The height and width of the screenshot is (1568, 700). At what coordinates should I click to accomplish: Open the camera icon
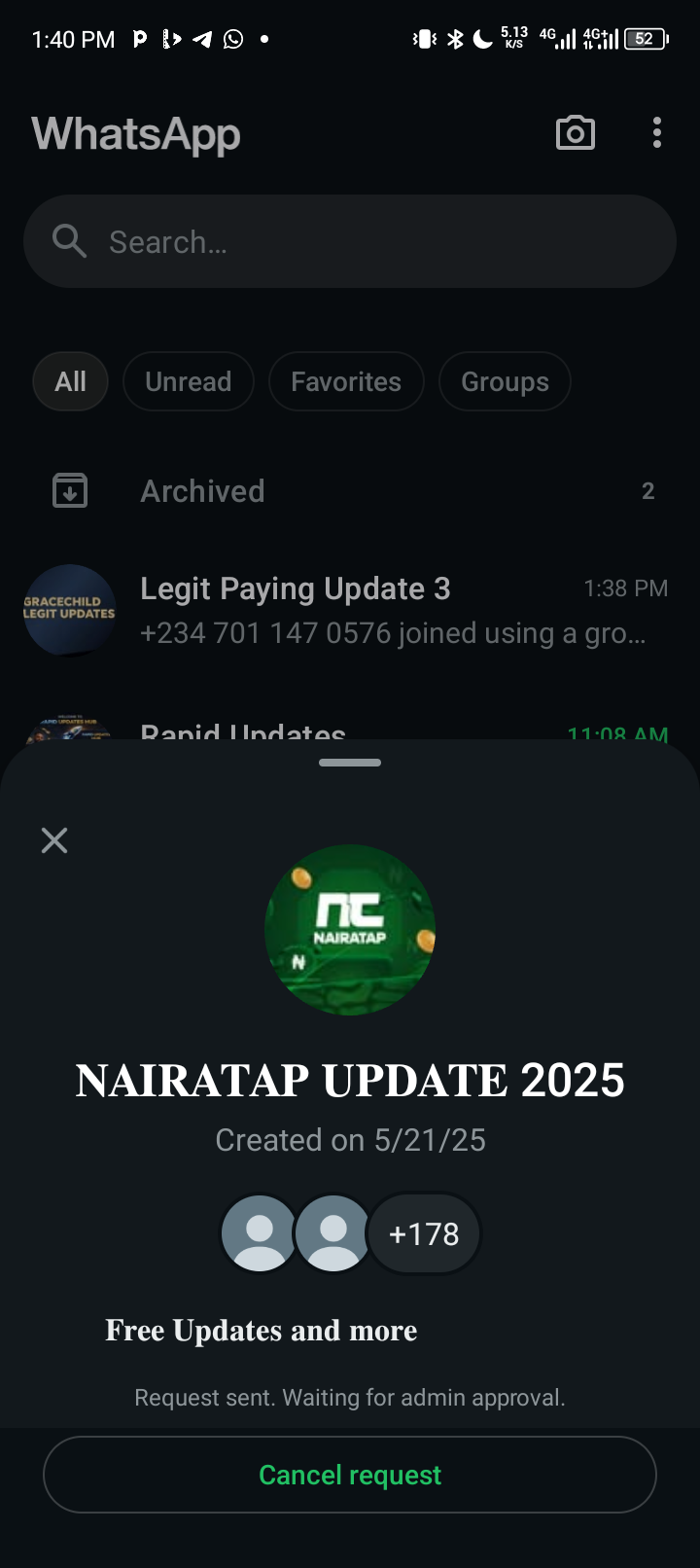(x=575, y=133)
